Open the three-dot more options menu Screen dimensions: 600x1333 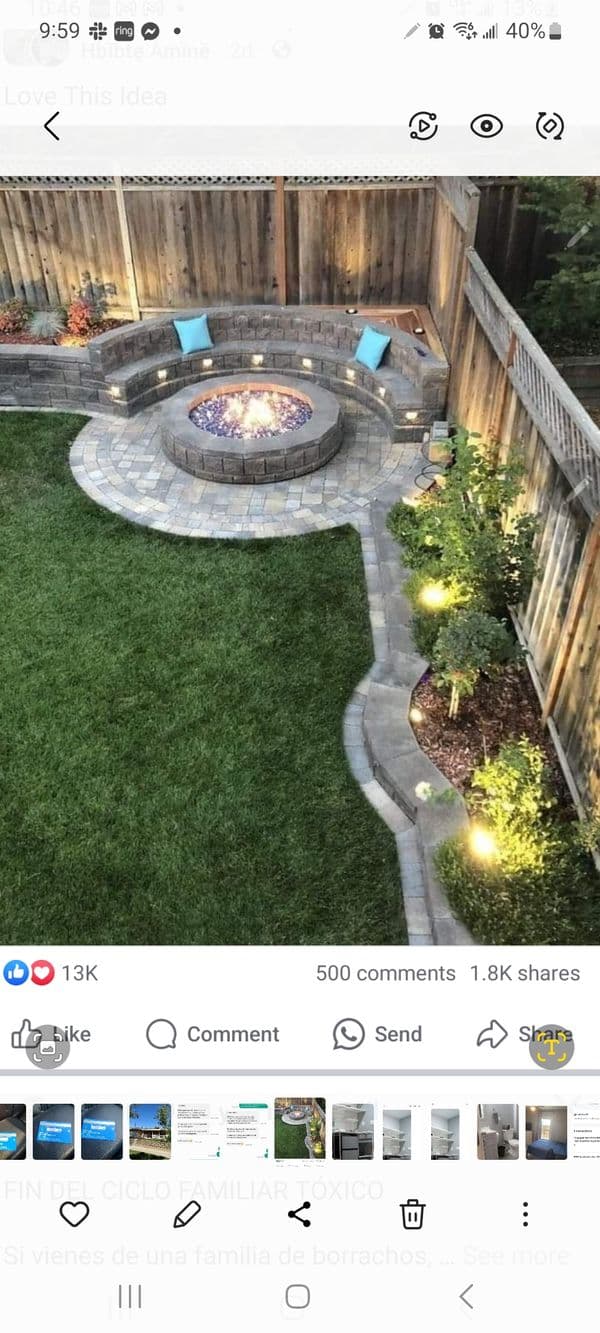coord(525,1214)
